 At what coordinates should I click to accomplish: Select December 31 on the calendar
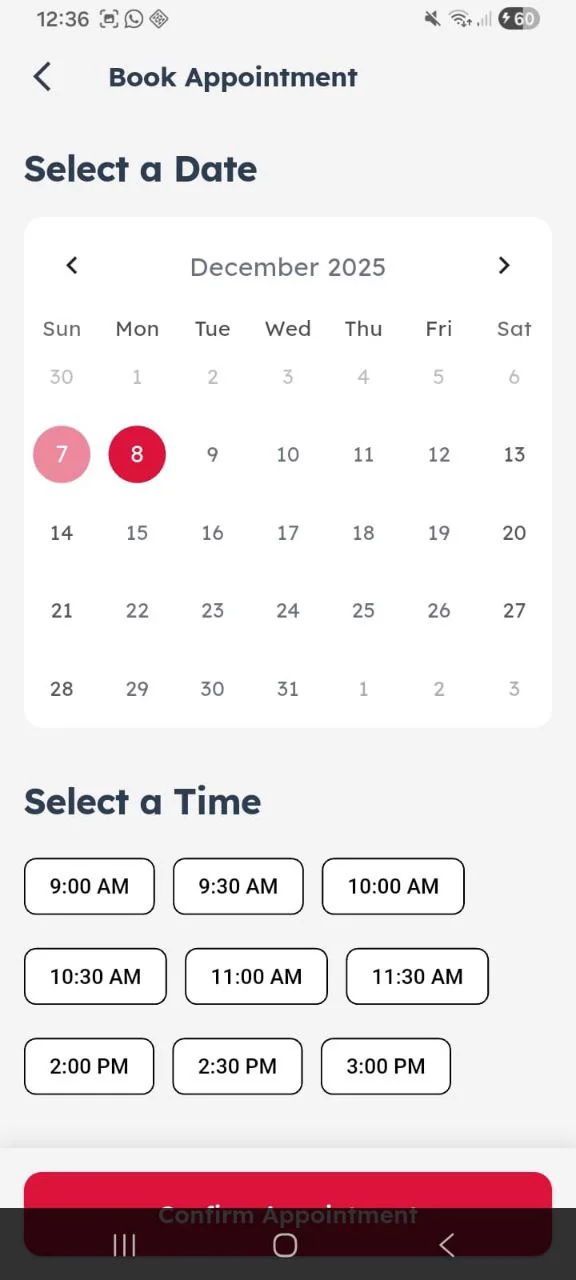[288, 689]
